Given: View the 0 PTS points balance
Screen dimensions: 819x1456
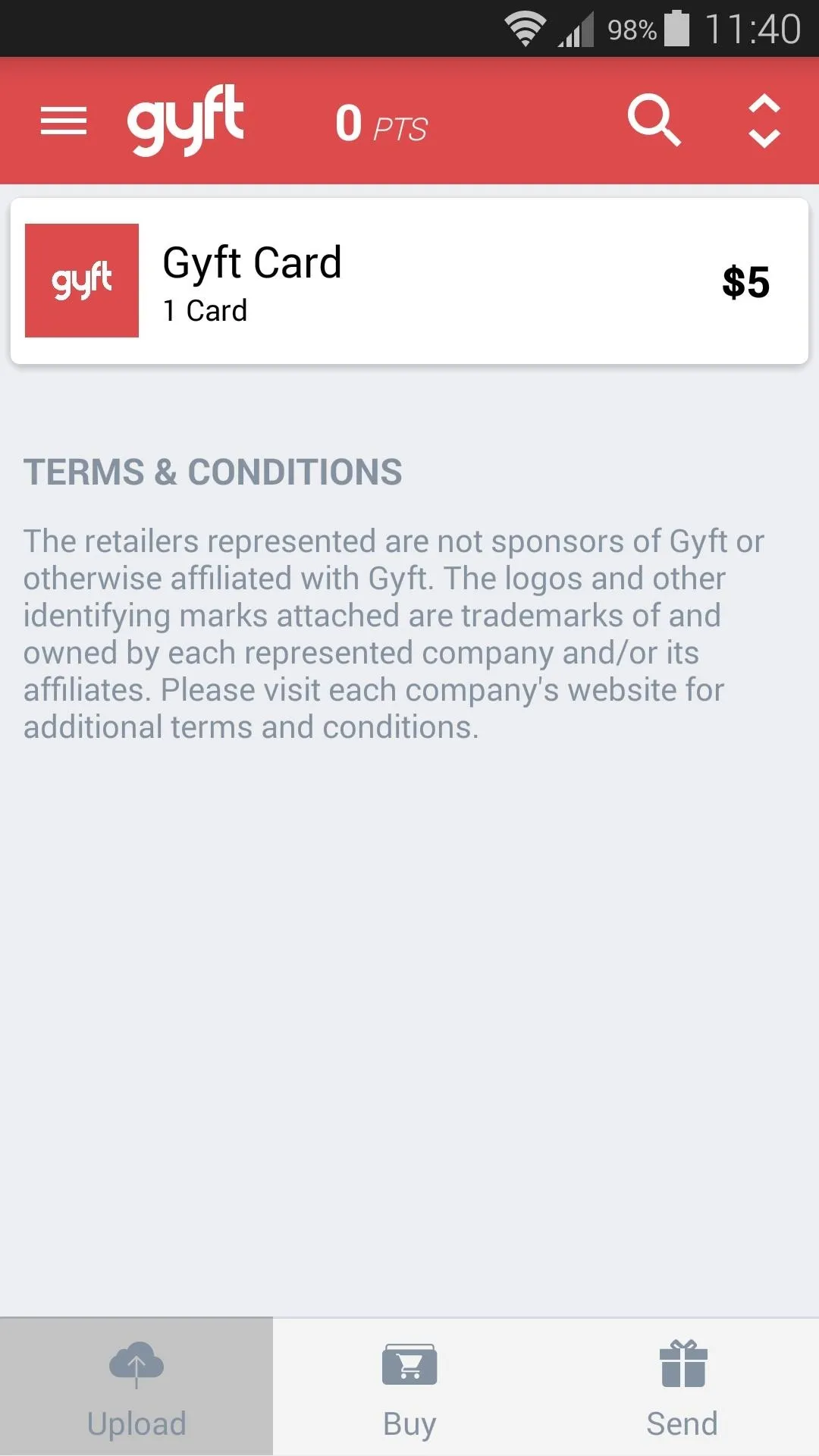Looking at the screenshot, I should pyautogui.click(x=381, y=125).
